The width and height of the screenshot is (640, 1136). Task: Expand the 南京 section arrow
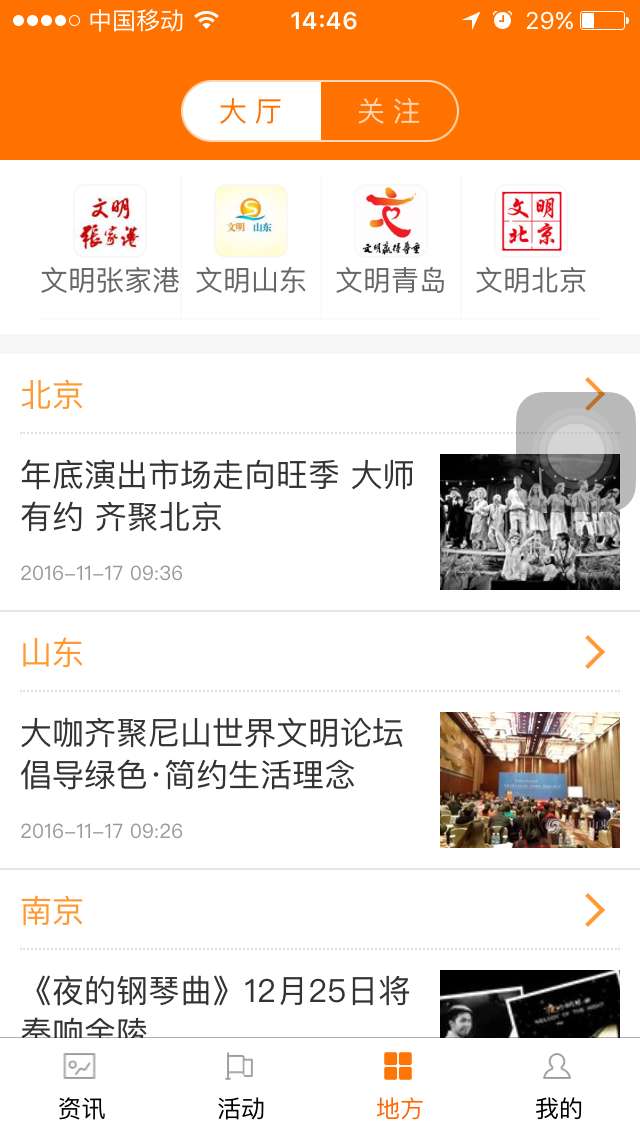pos(594,911)
